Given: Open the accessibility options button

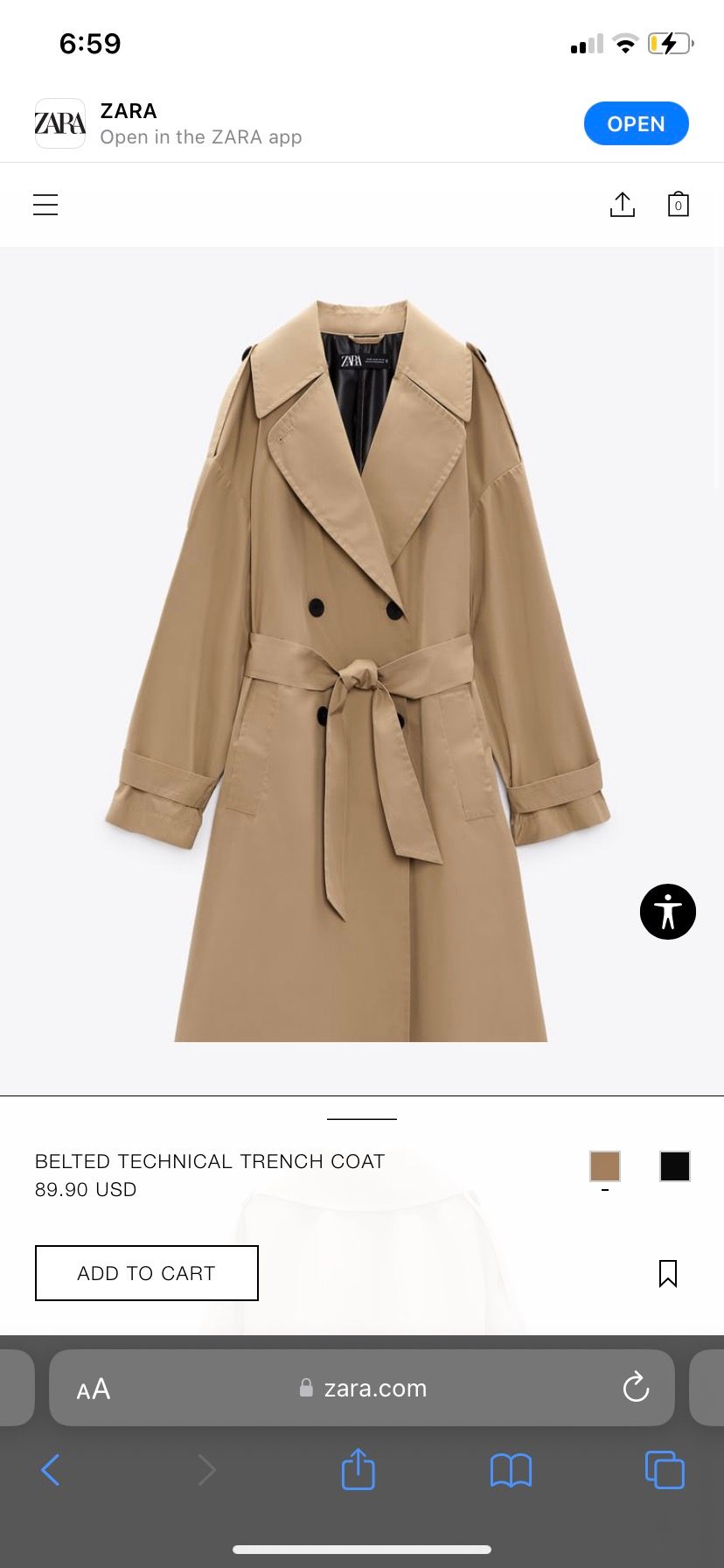Looking at the screenshot, I should click(668, 912).
